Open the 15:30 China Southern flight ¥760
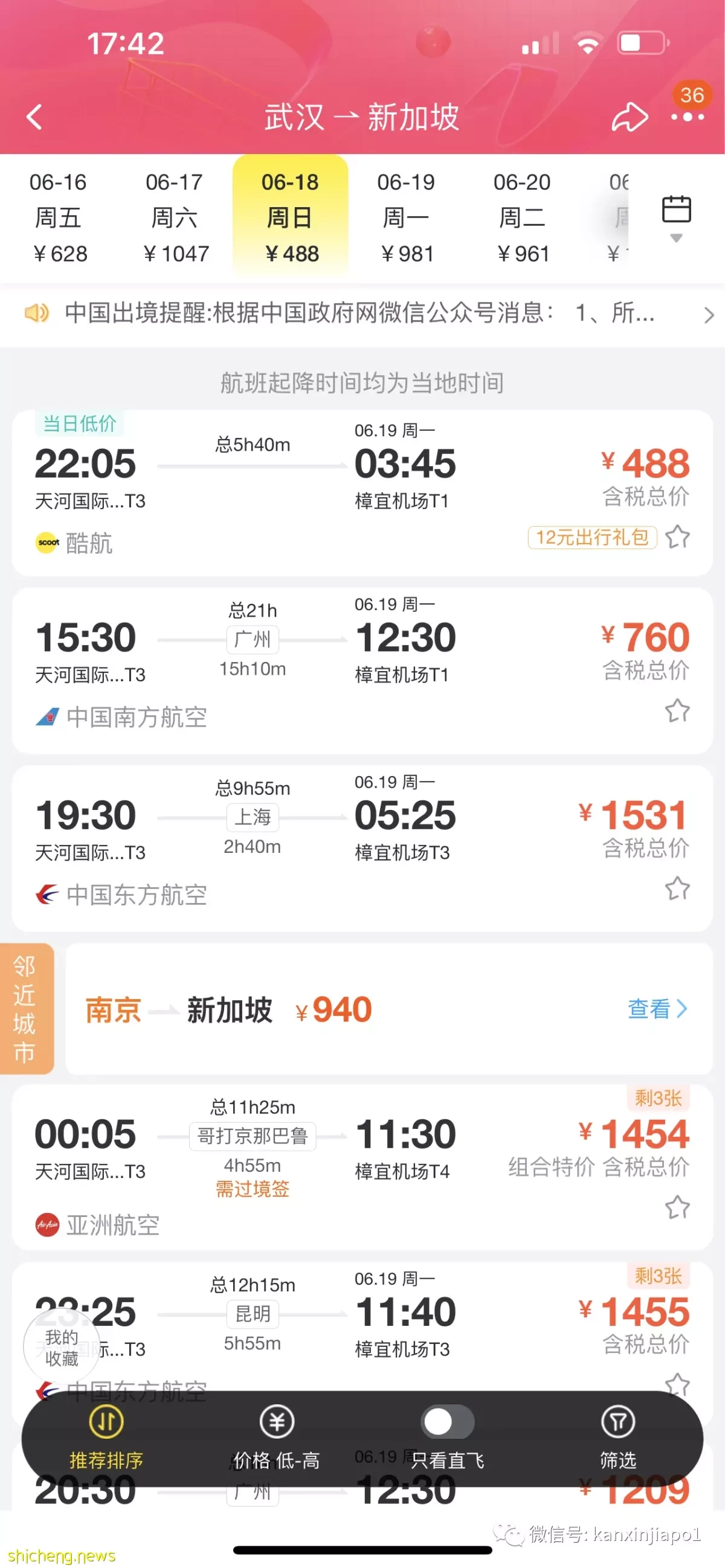 click(x=362, y=670)
